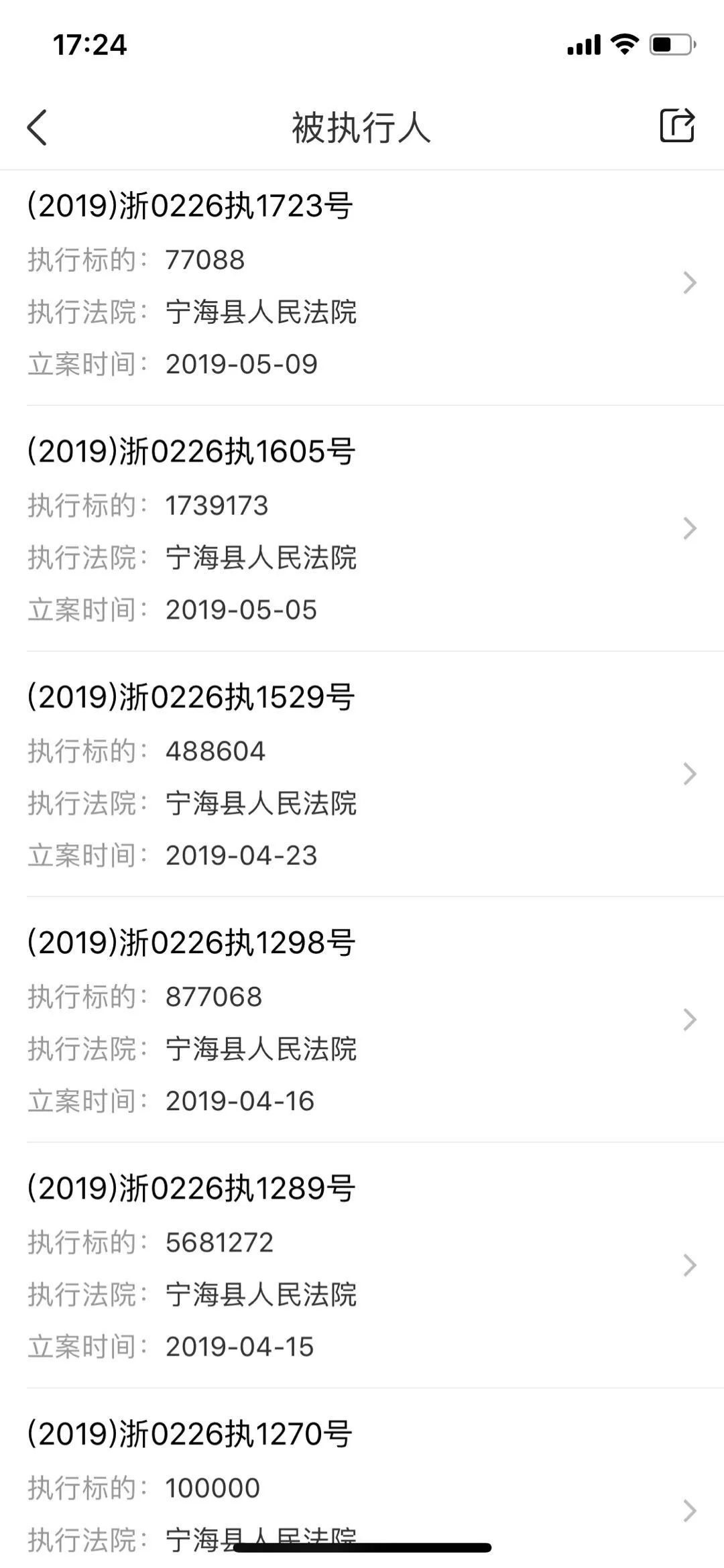Expand case (2019)浙0226执1289号 via chevron

689,1266
